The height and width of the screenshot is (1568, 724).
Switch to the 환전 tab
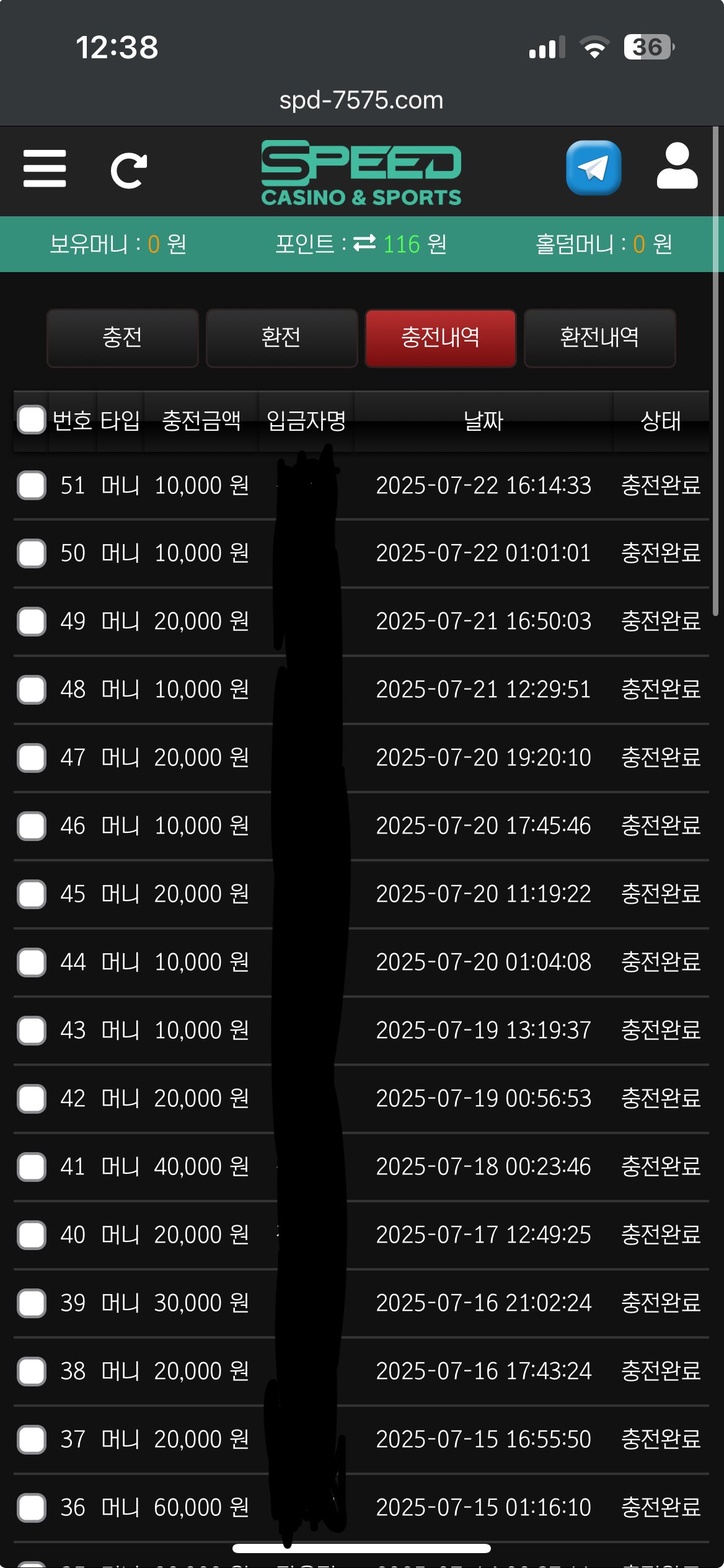[x=281, y=338]
